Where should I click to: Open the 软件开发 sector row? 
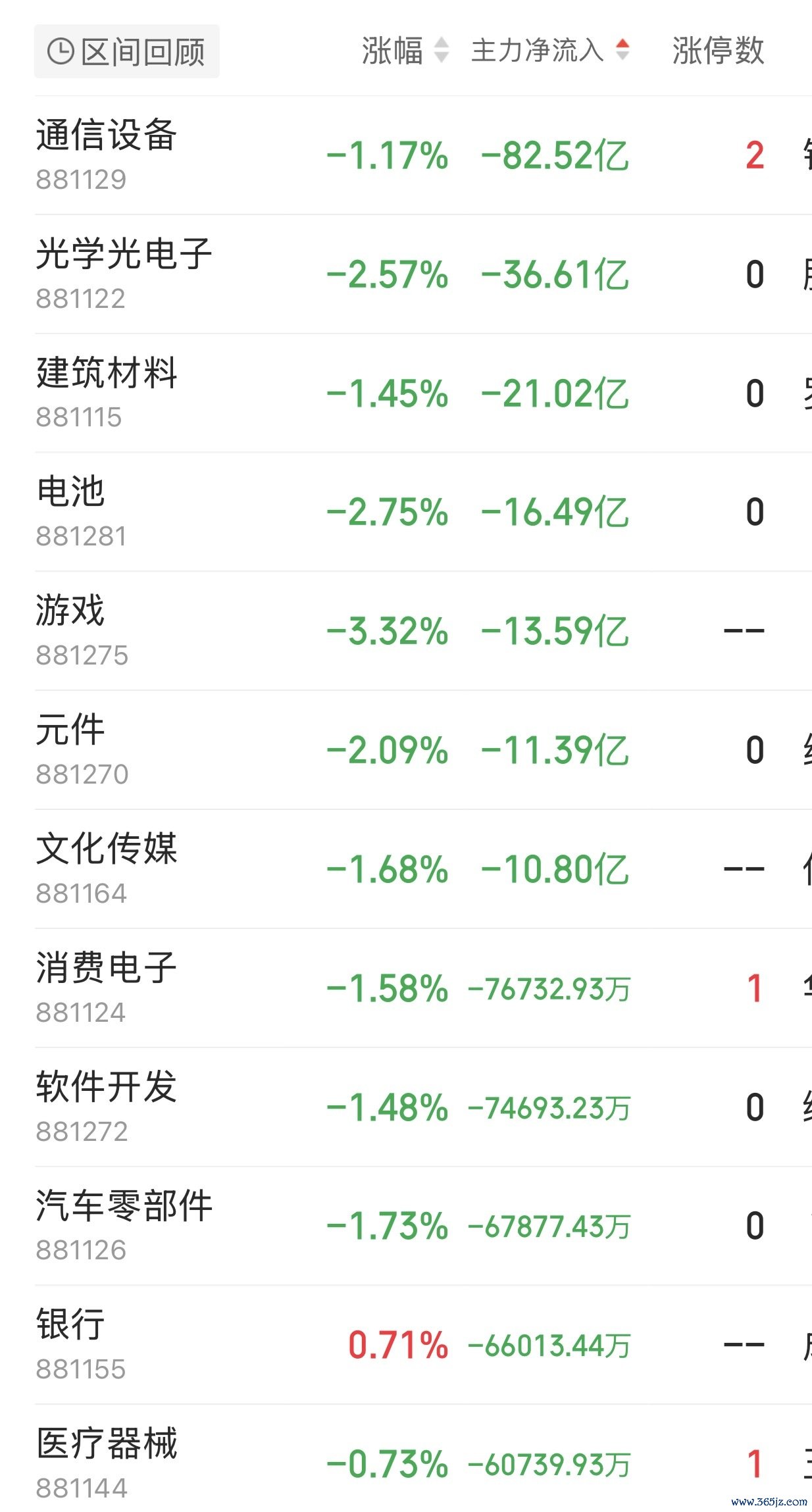[423, 1107]
